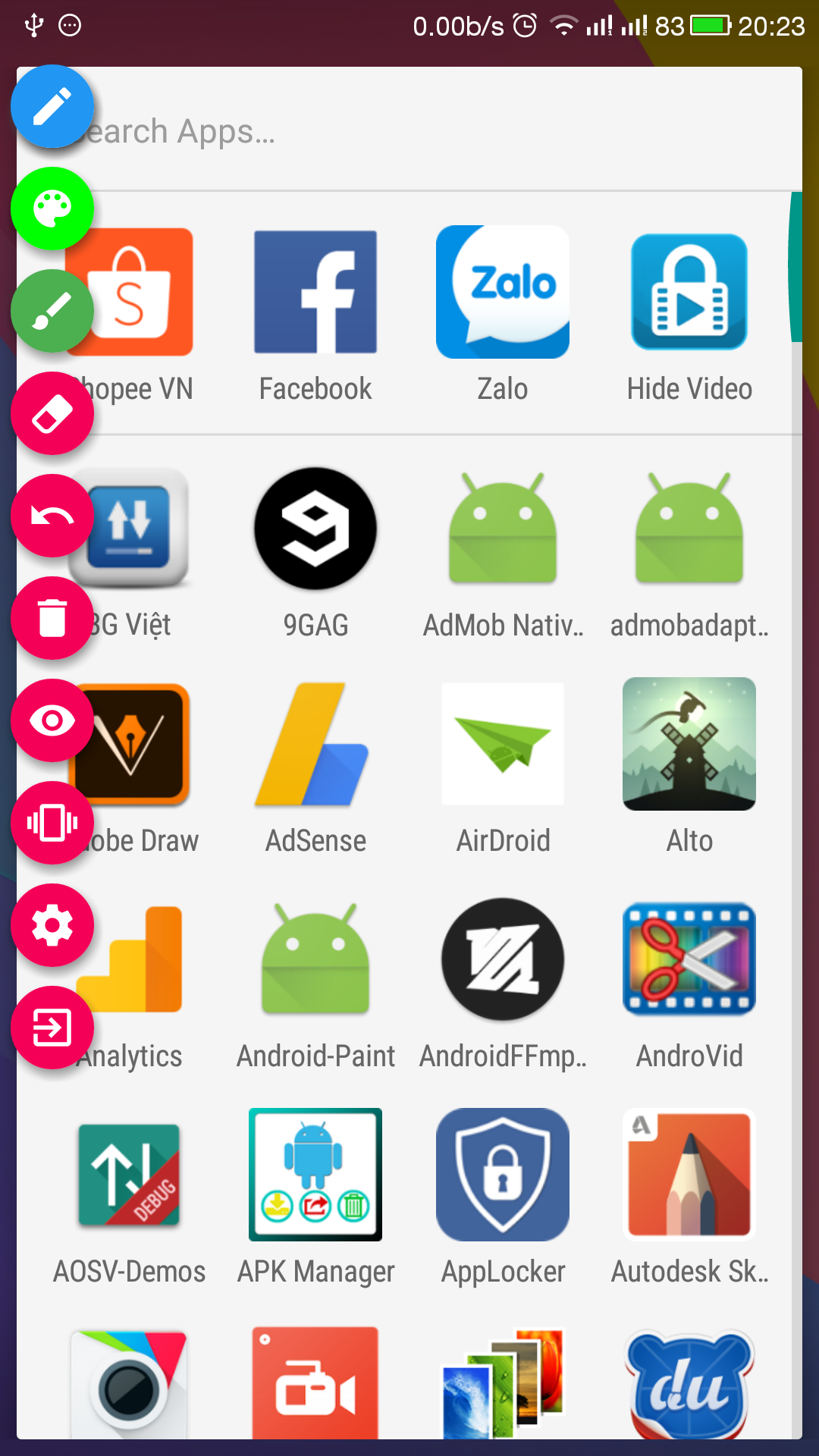This screenshot has height=1456, width=819.
Task: Select the pink eraser tool
Action: pos(52,413)
